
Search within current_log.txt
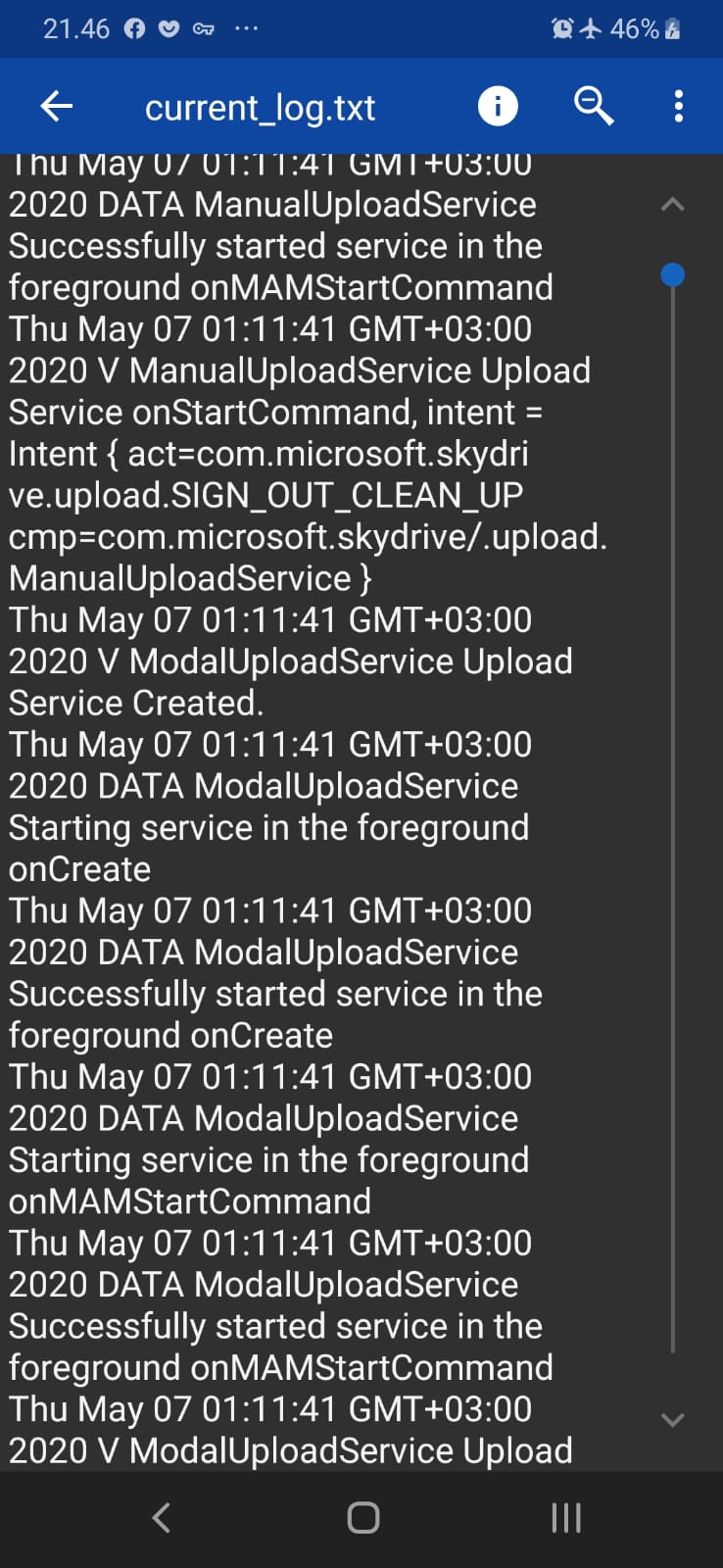(x=594, y=105)
